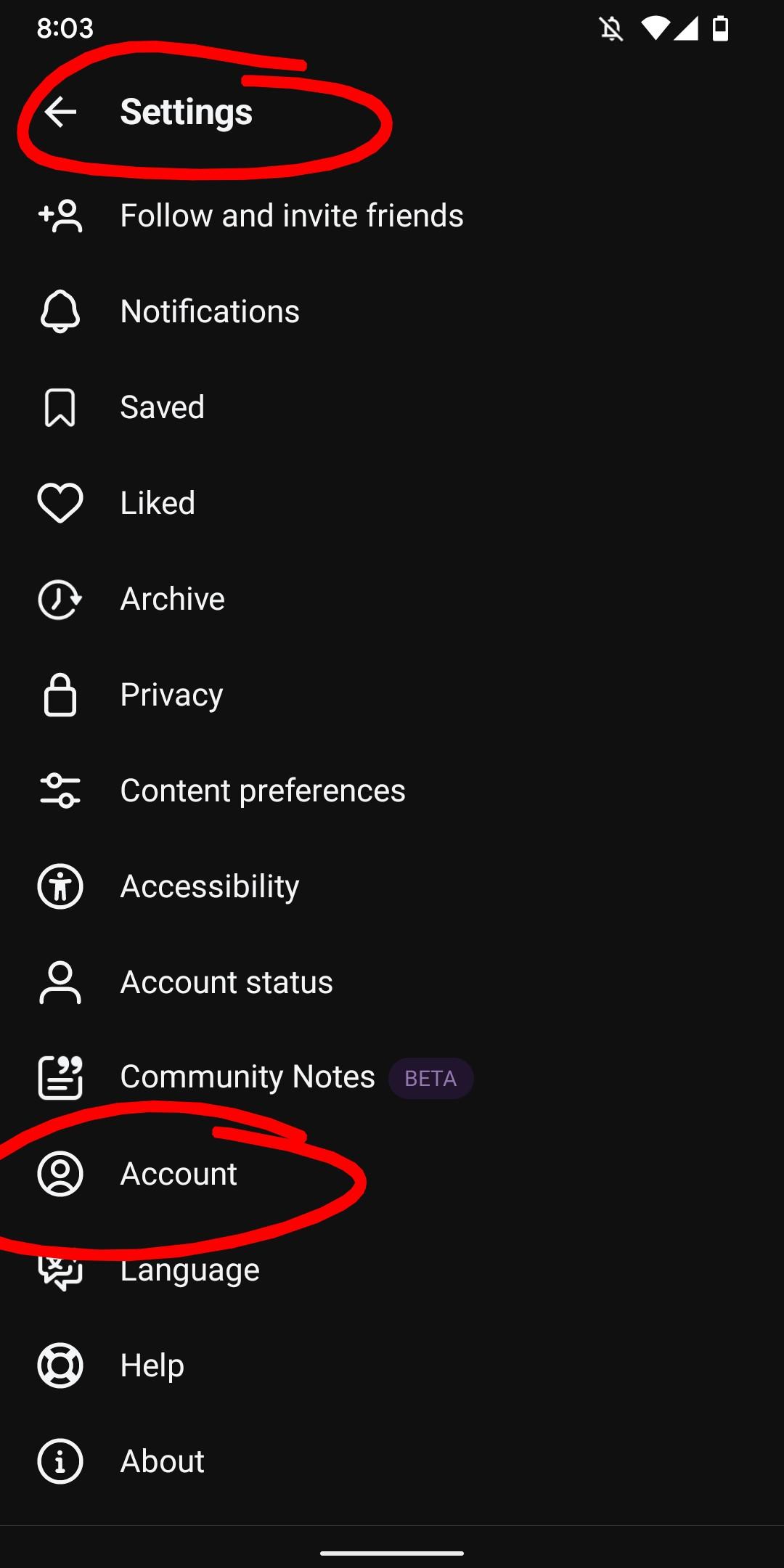The width and height of the screenshot is (784, 1568).
Task: Open the Account row
Action: 179,1174
